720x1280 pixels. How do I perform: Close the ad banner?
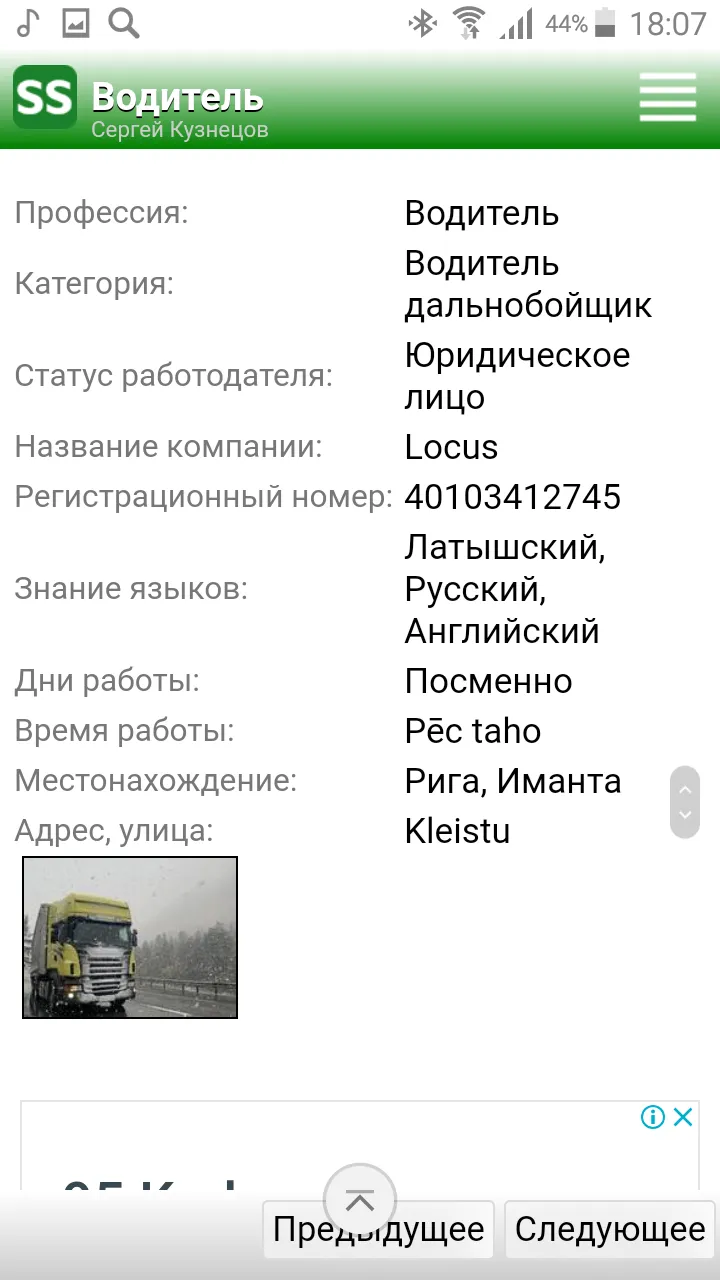[683, 1117]
